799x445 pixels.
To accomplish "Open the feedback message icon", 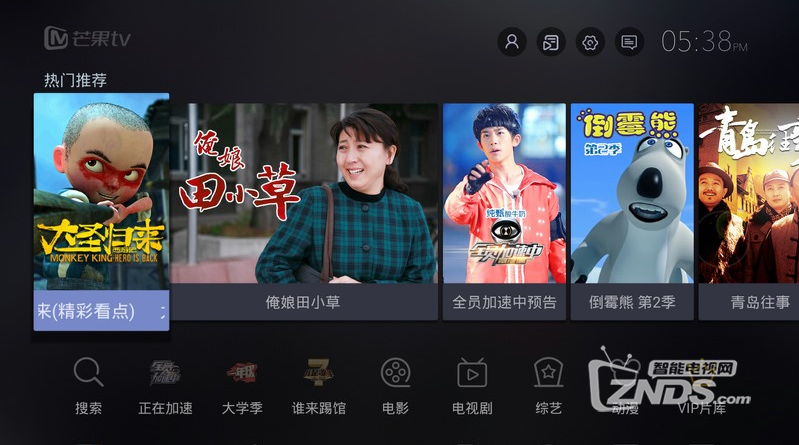I will coord(629,42).
